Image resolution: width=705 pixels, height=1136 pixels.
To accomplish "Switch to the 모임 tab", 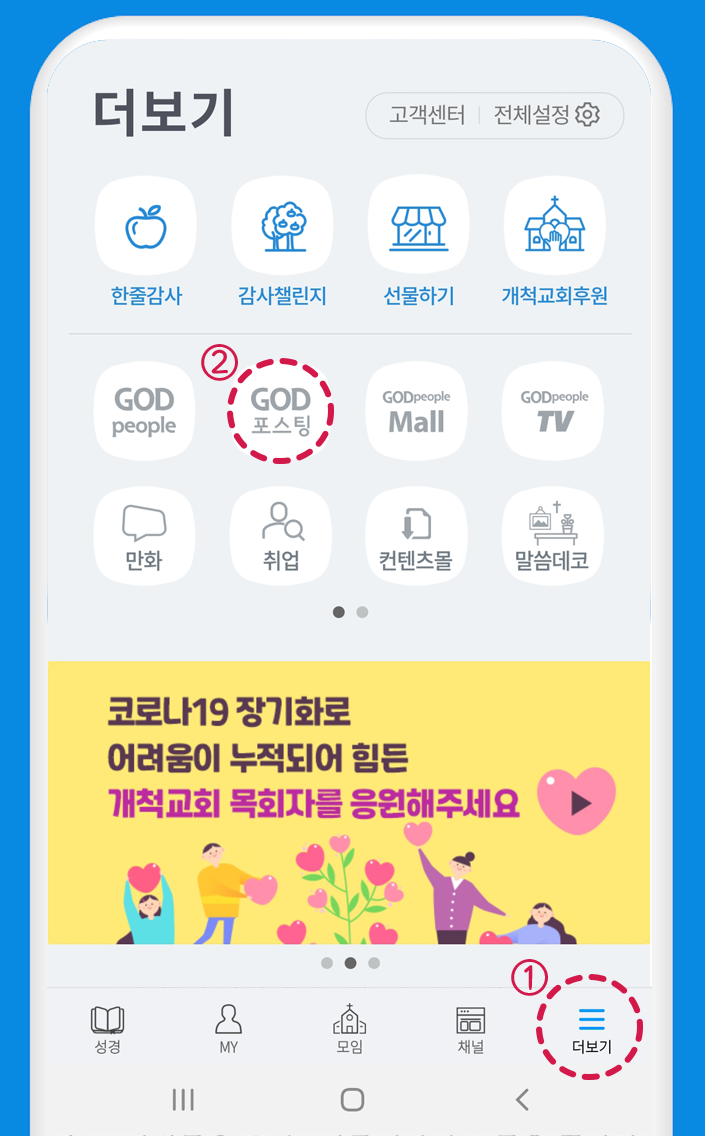I will pyautogui.click(x=349, y=1030).
